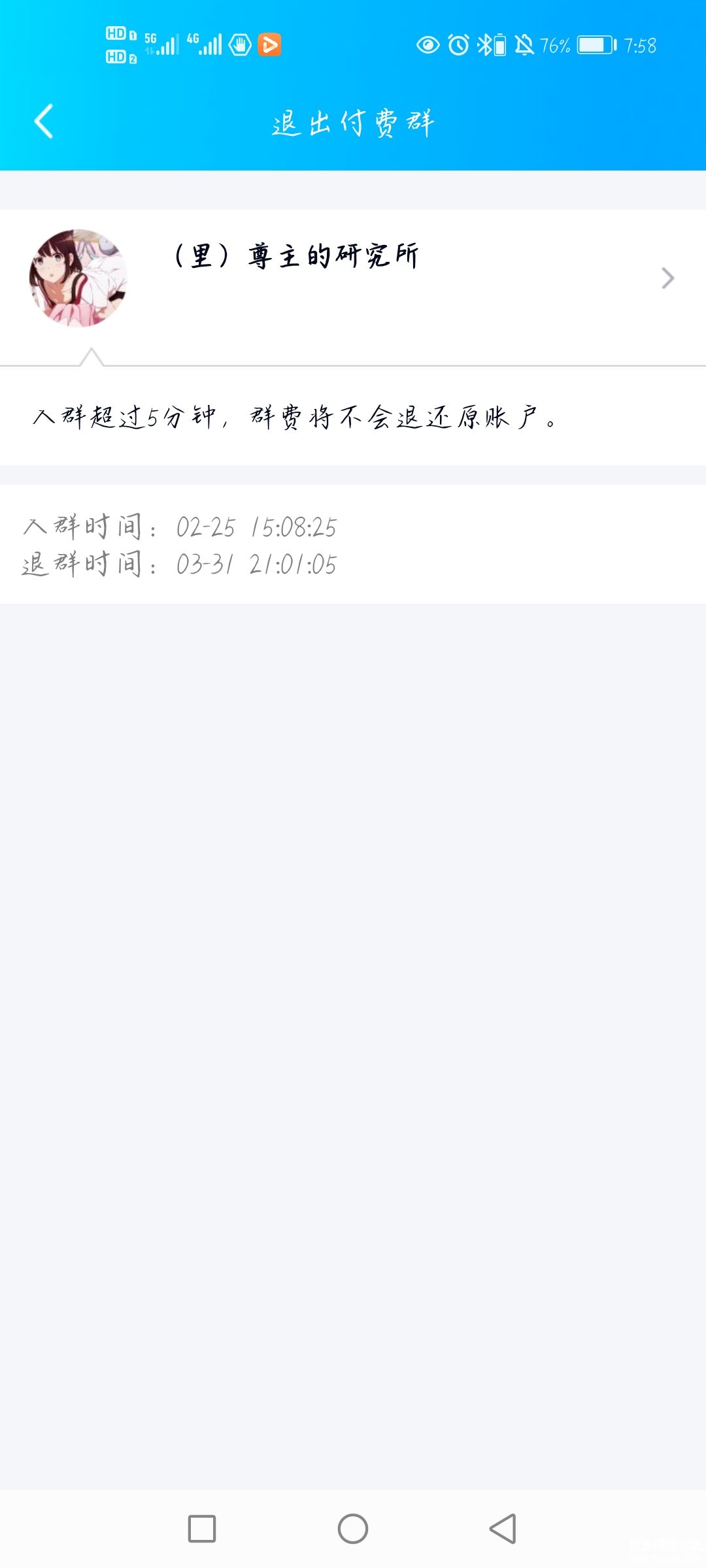Open system recent apps
Viewport: 706px width, 1568px height.
click(x=202, y=1529)
